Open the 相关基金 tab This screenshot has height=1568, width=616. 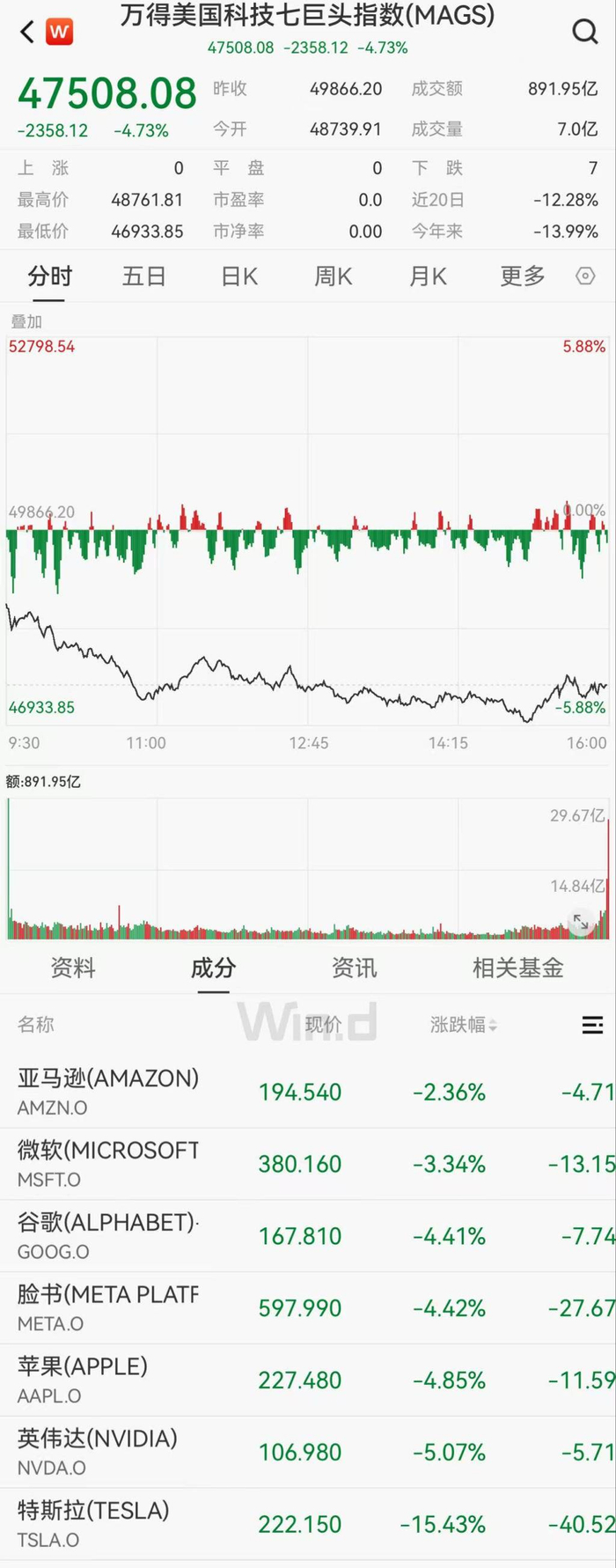[x=517, y=968]
